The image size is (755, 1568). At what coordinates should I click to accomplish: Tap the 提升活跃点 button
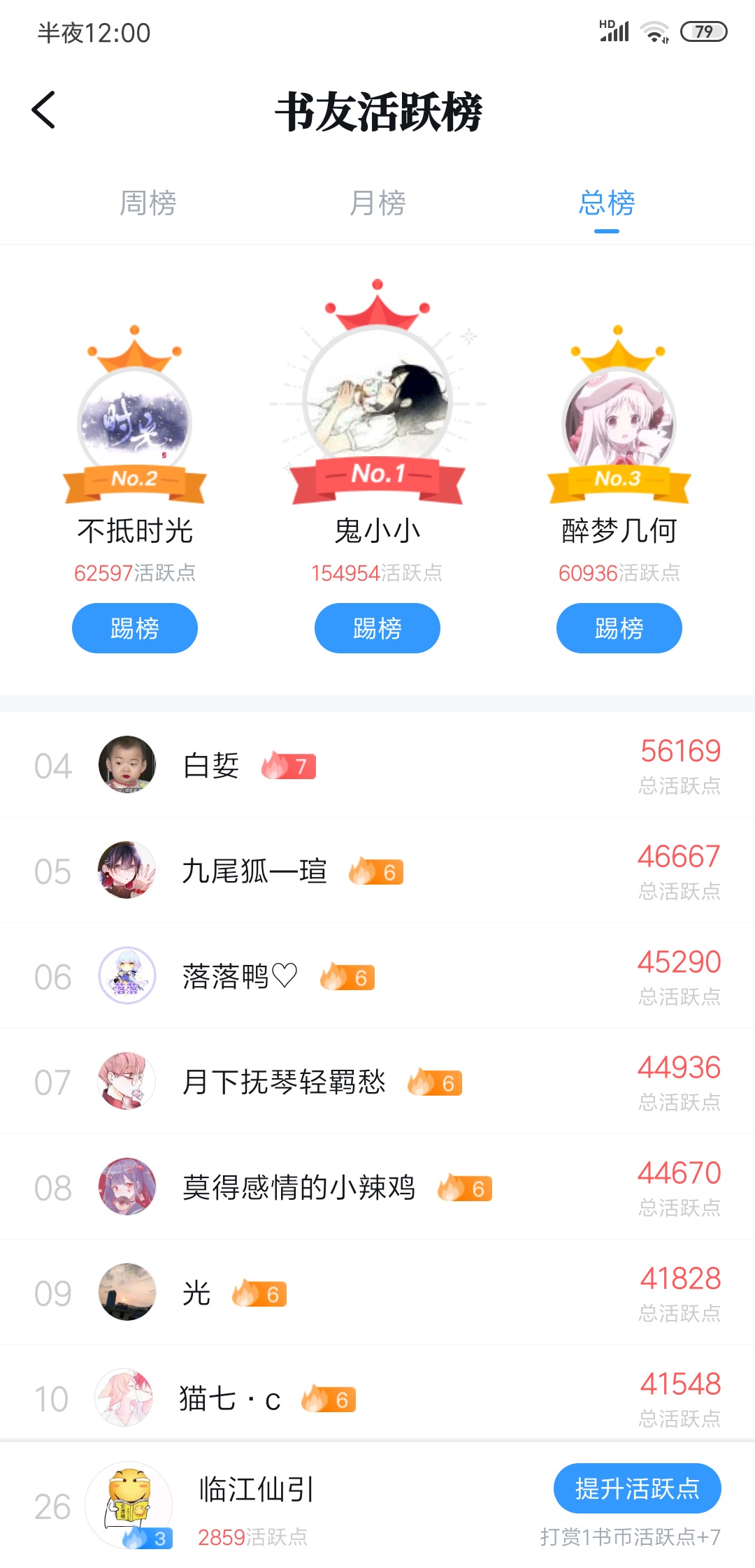tap(638, 1488)
